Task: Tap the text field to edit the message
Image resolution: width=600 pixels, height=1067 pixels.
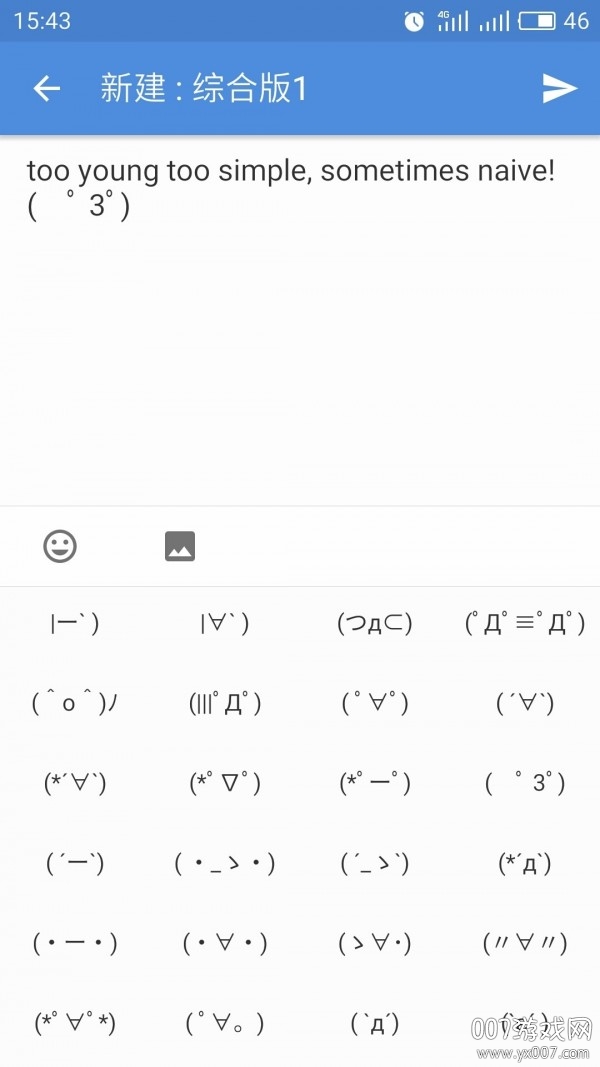Action: [x=300, y=320]
